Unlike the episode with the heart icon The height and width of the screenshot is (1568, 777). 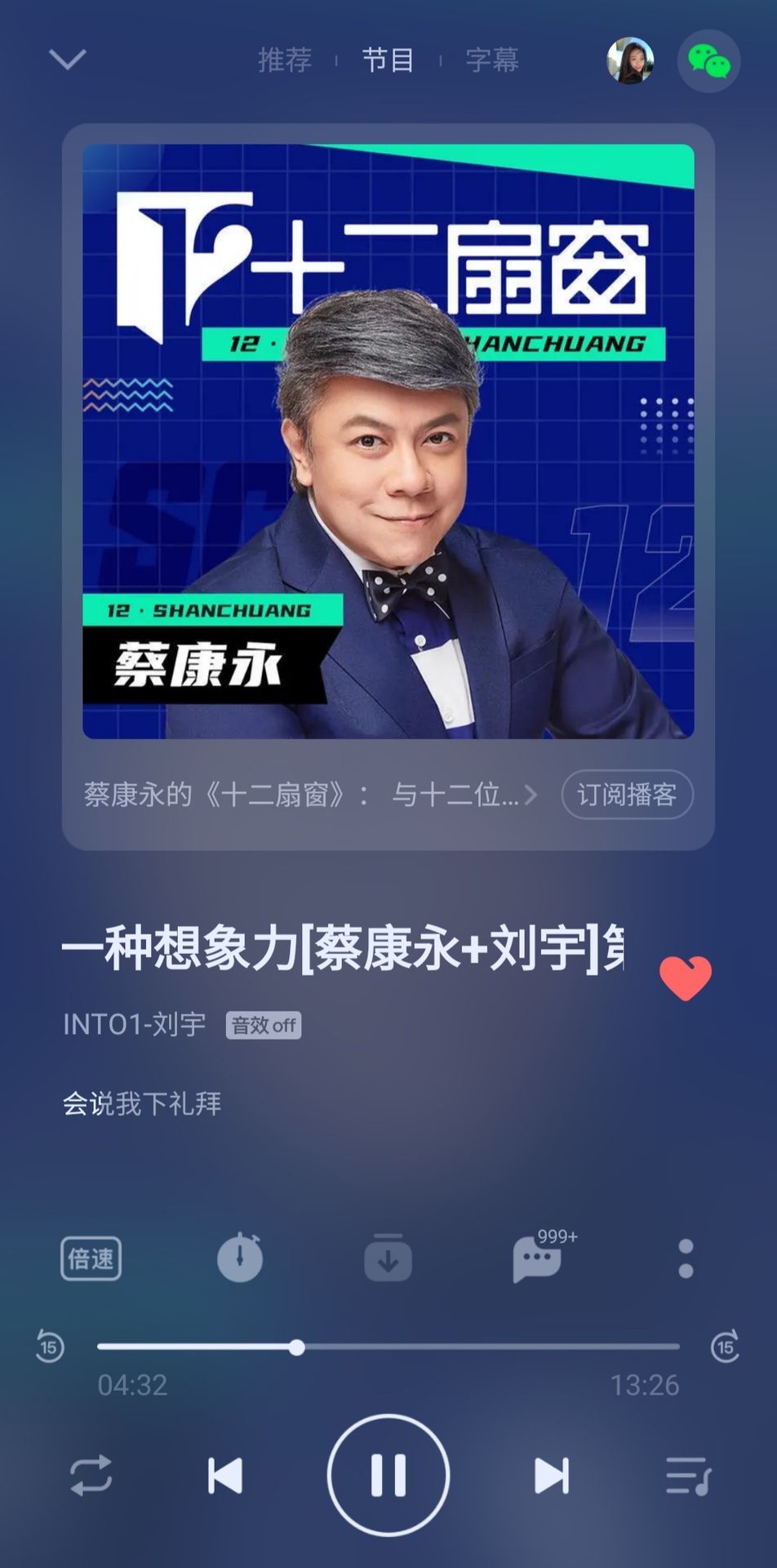click(x=686, y=978)
